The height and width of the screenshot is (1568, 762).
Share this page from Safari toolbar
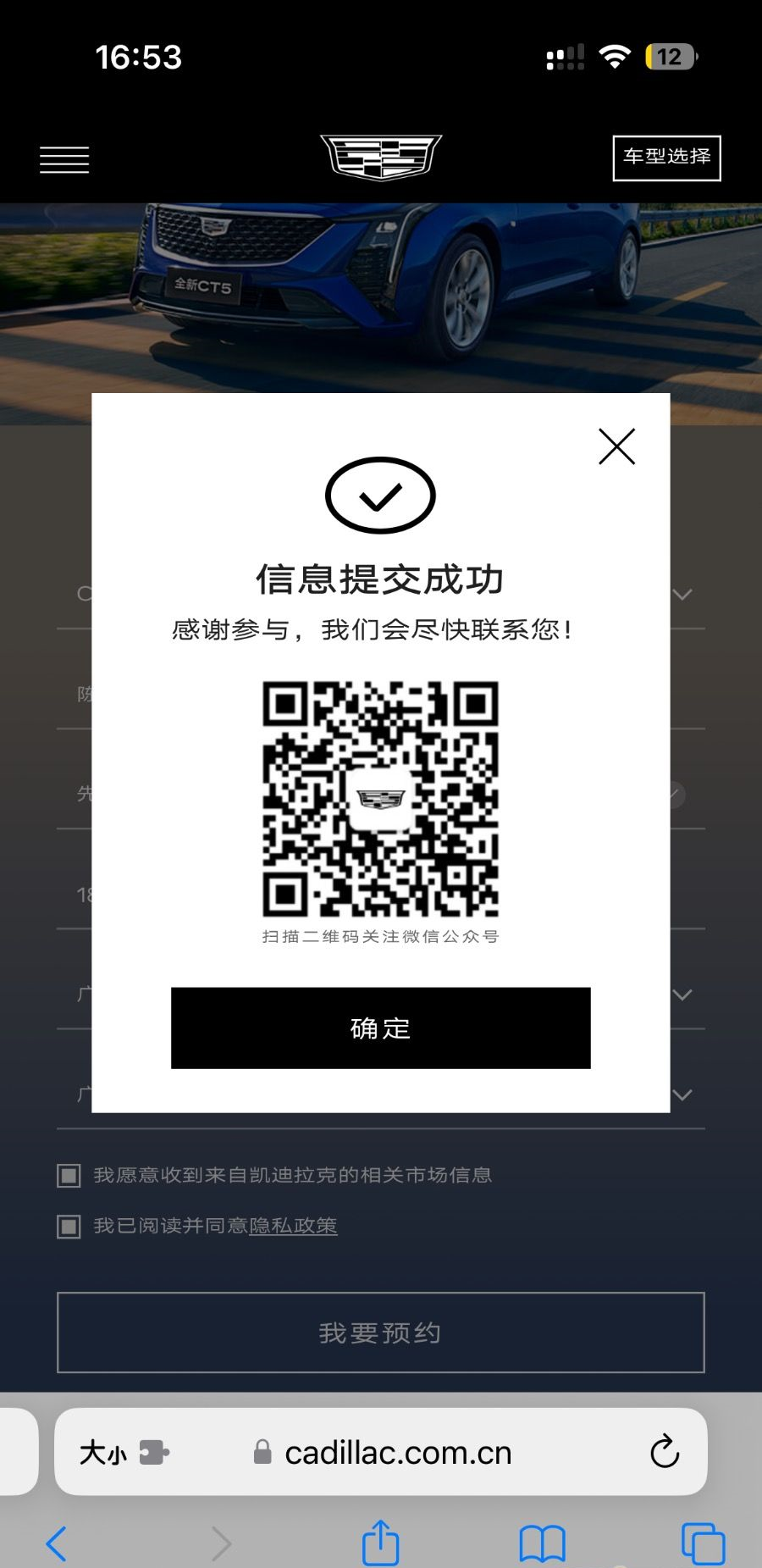(380, 1543)
